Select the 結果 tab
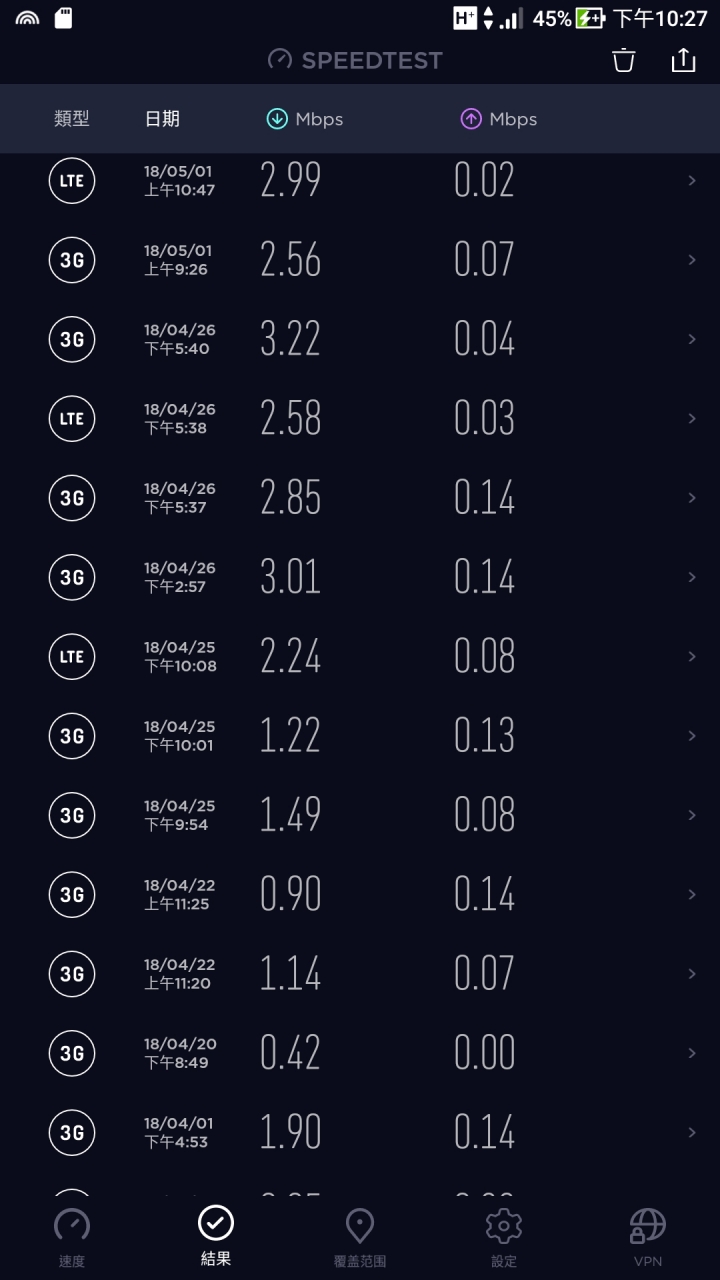The height and width of the screenshot is (1280, 720). point(216,1236)
